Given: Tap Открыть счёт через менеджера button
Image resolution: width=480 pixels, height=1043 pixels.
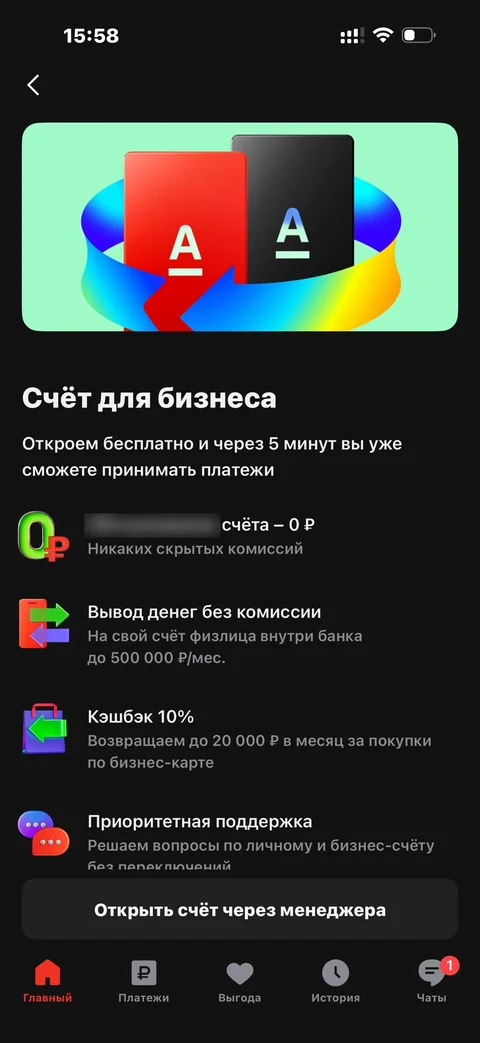Looking at the screenshot, I should coord(240,909).
